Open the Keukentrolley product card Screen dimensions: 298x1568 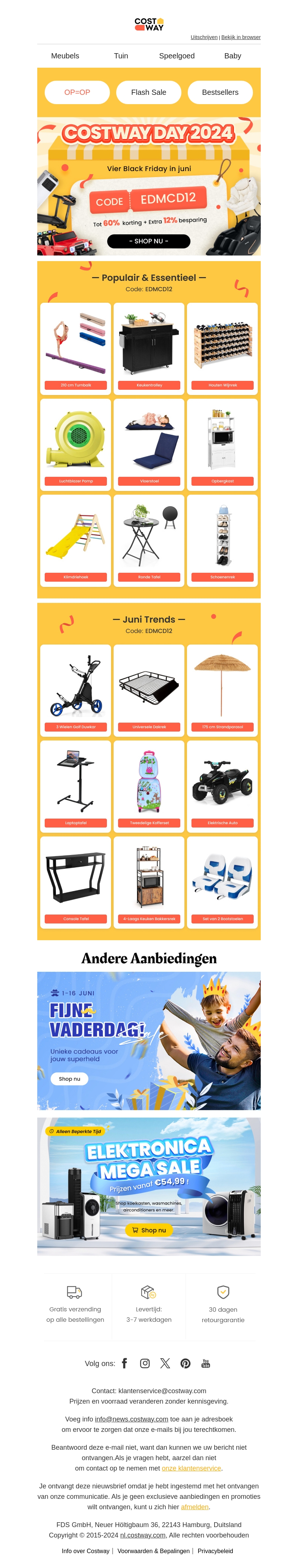click(149, 348)
